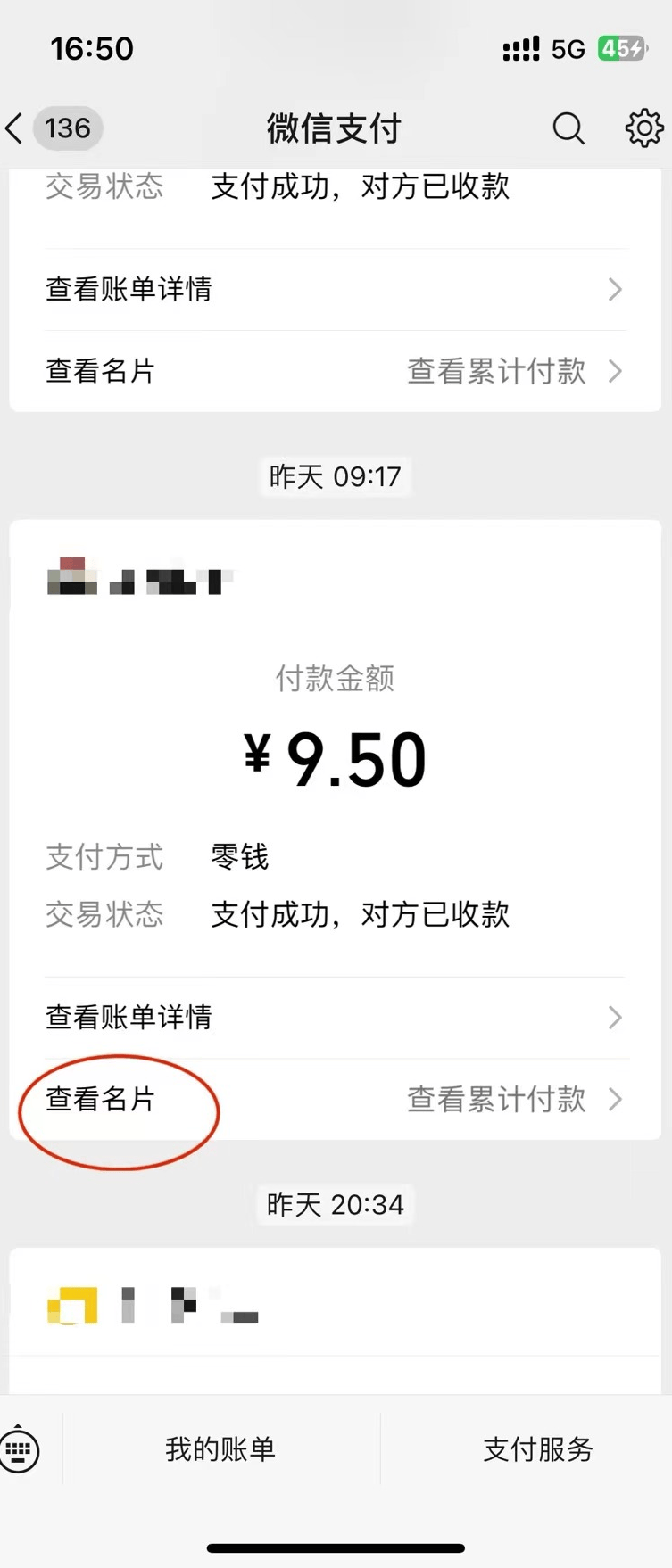Tap the 136 unread badge
Screen dimensions: 672x1568
67,128
